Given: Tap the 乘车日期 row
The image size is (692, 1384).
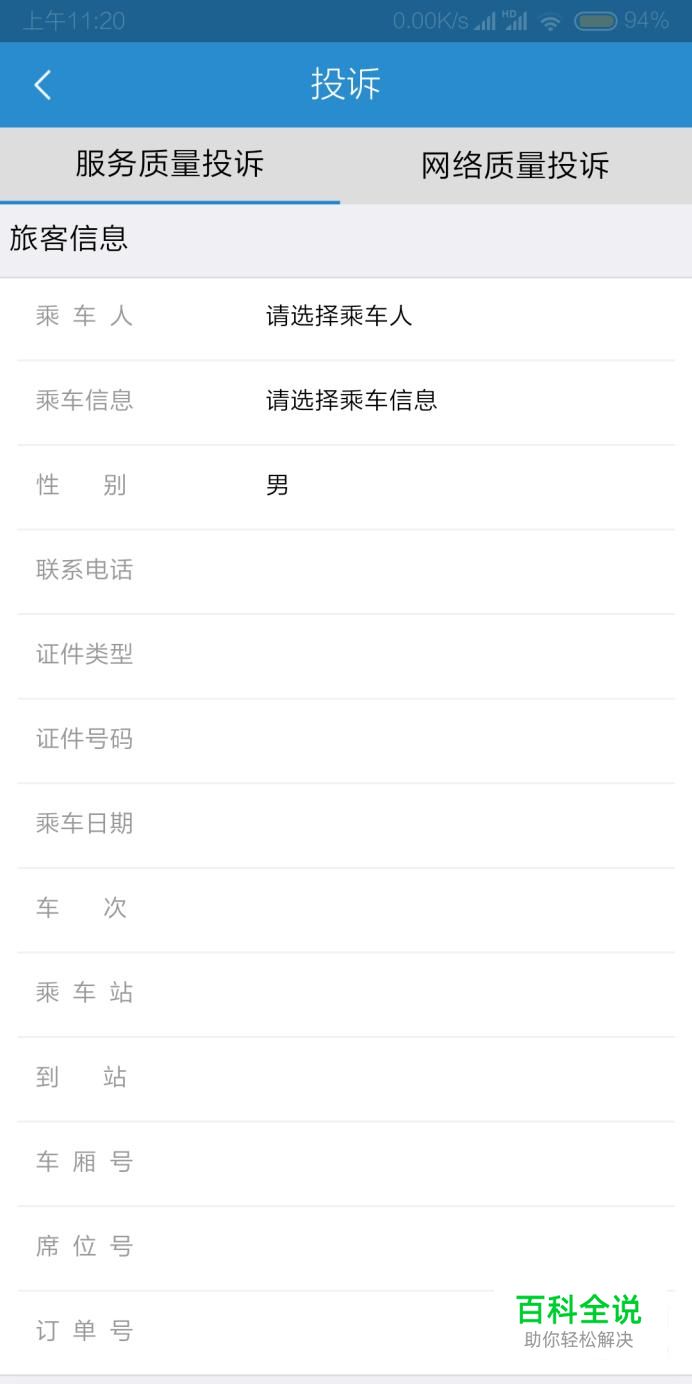Looking at the screenshot, I should pyautogui.click(x=346, y=825).
